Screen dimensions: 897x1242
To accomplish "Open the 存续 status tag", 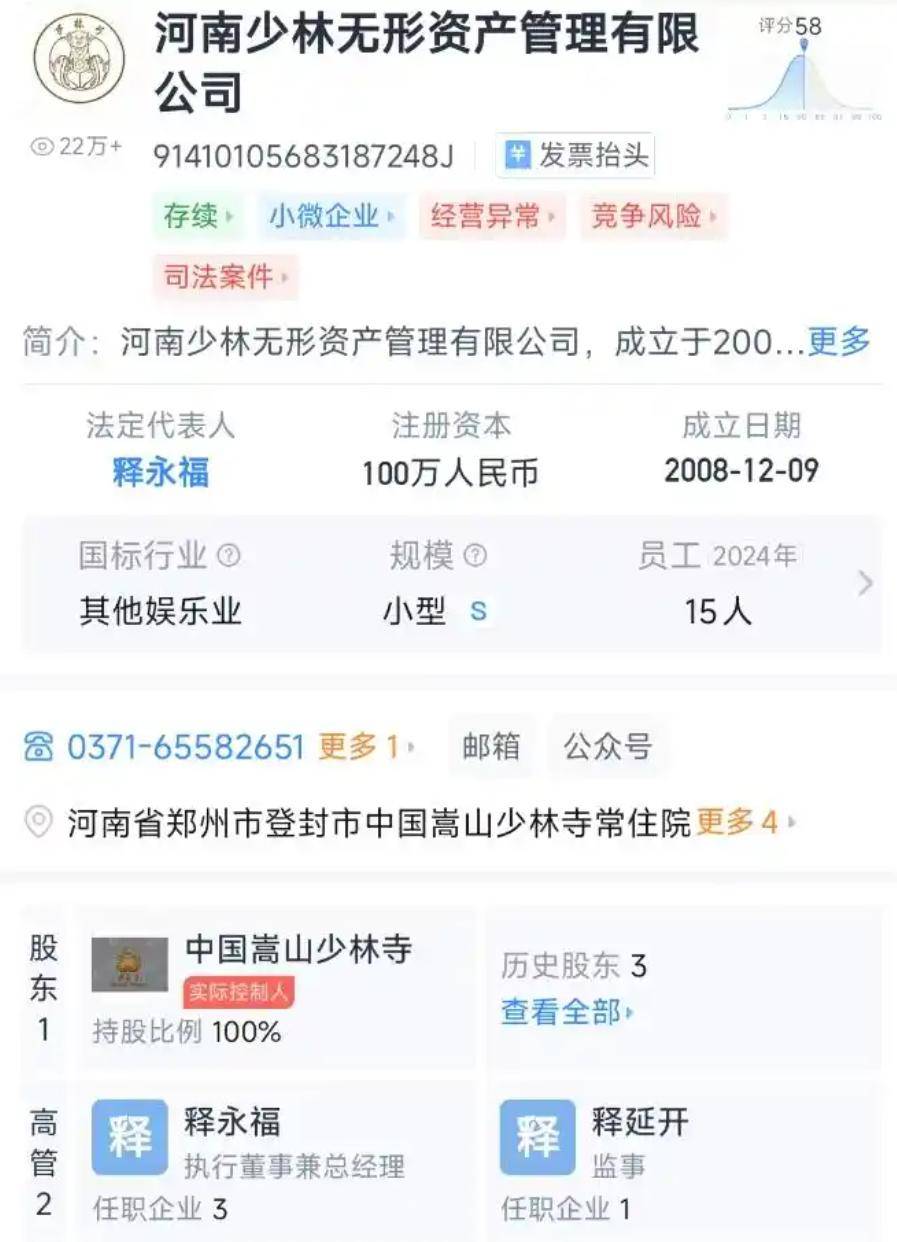I will [x=198, y=216].
